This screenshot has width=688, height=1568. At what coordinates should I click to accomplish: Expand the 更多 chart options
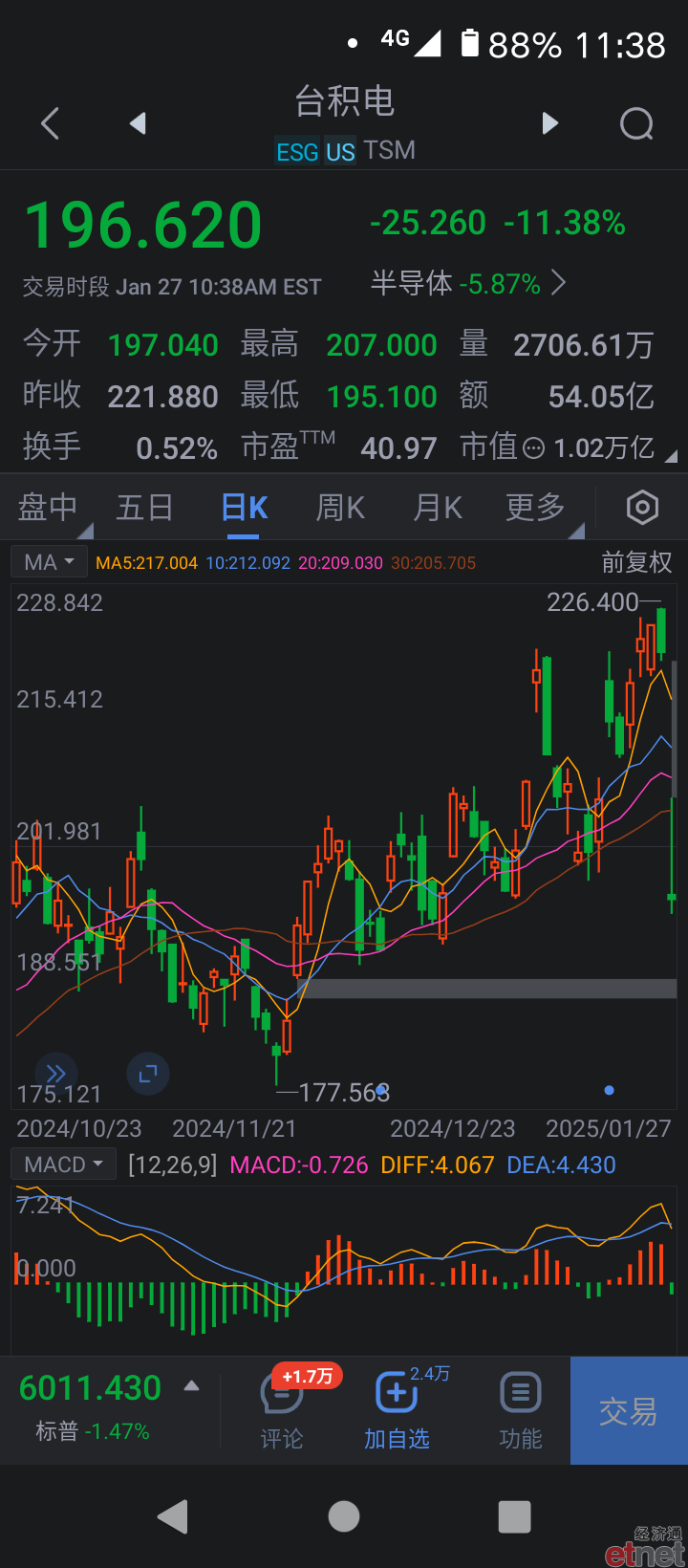536,508
